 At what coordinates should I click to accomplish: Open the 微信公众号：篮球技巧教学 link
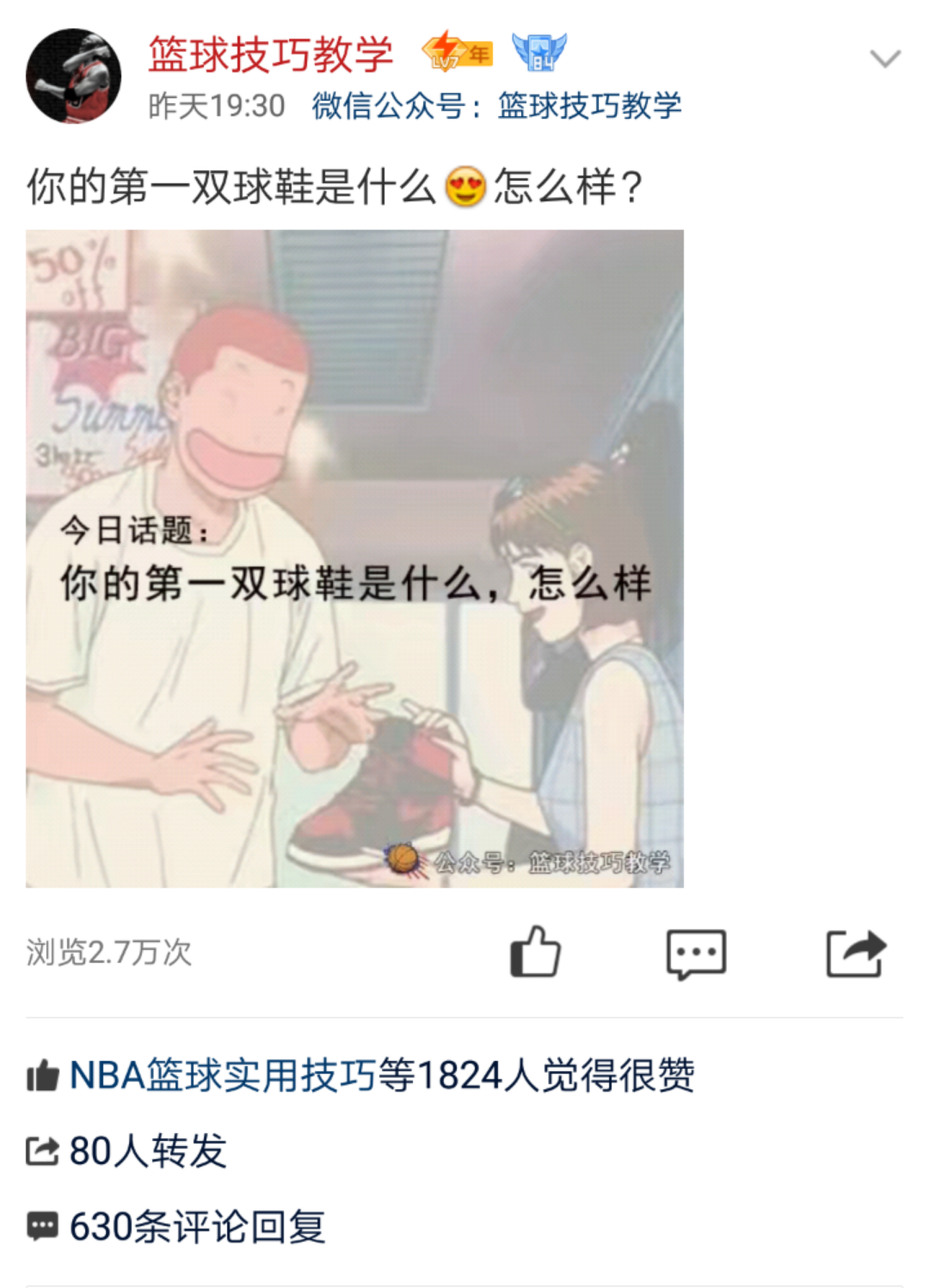click(x=496, y=106)
